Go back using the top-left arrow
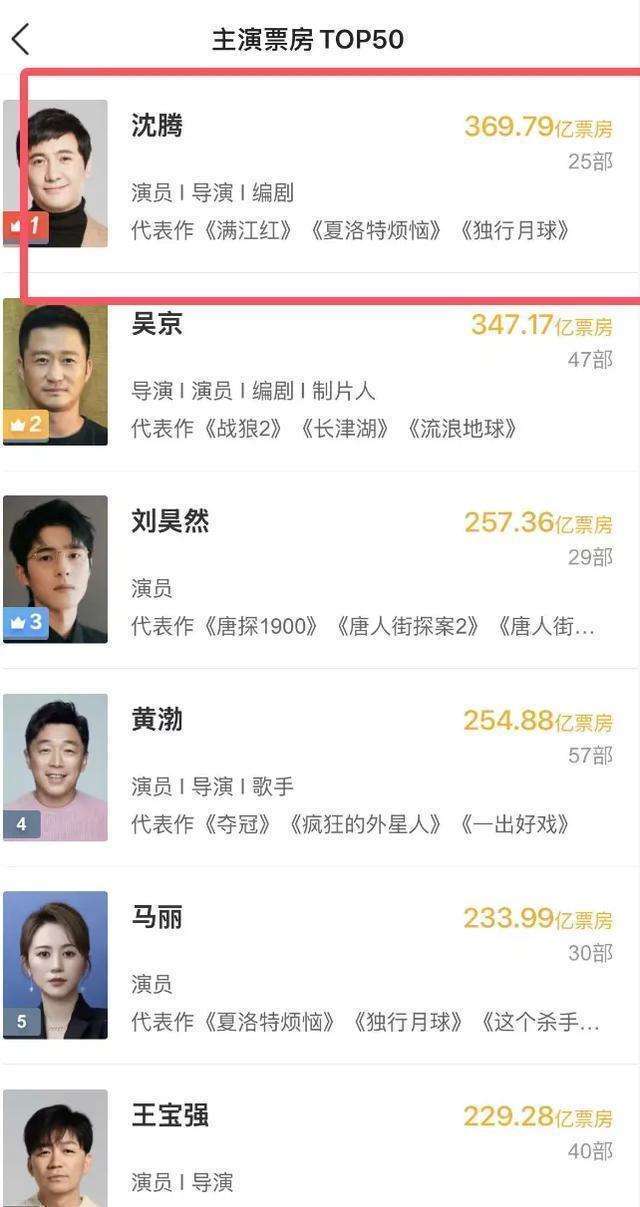Screen dimensions: 640x1207 point(21,40)
